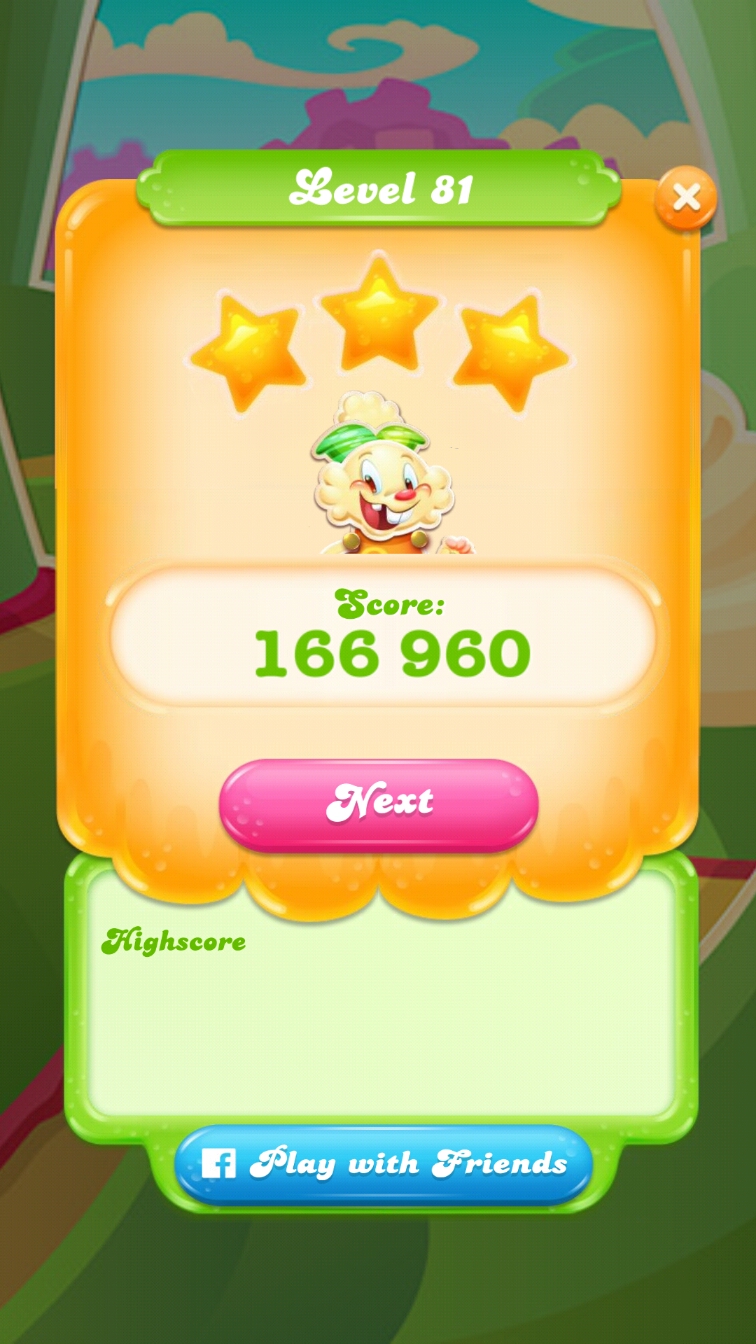The image size is (756, 1344).
Task: Tap Next to continue
Action: point(379,803)
